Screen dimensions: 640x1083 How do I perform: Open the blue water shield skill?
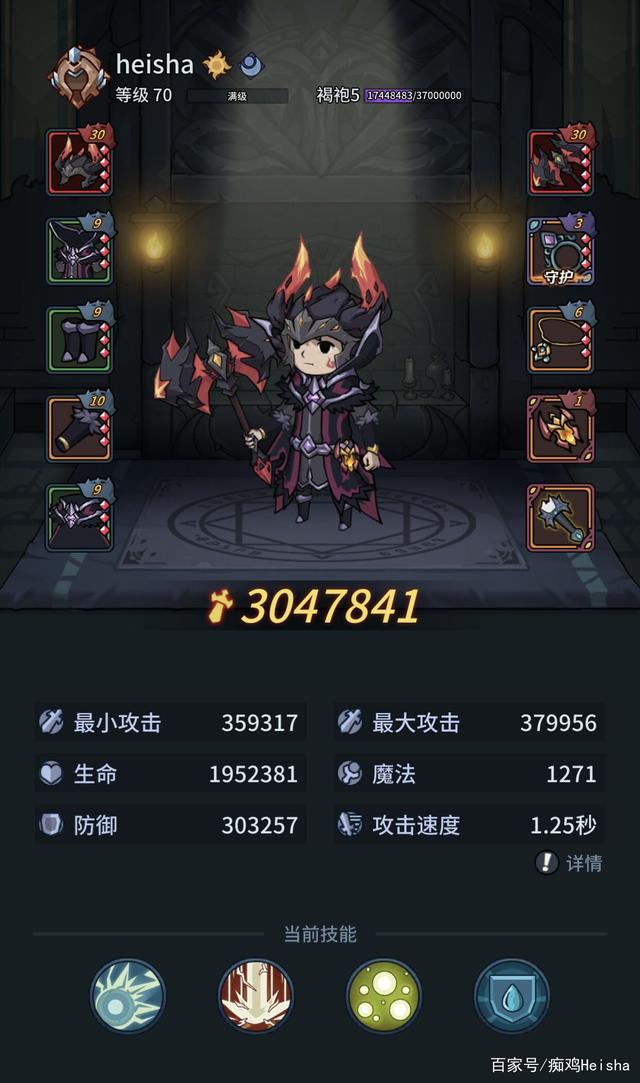512,996
